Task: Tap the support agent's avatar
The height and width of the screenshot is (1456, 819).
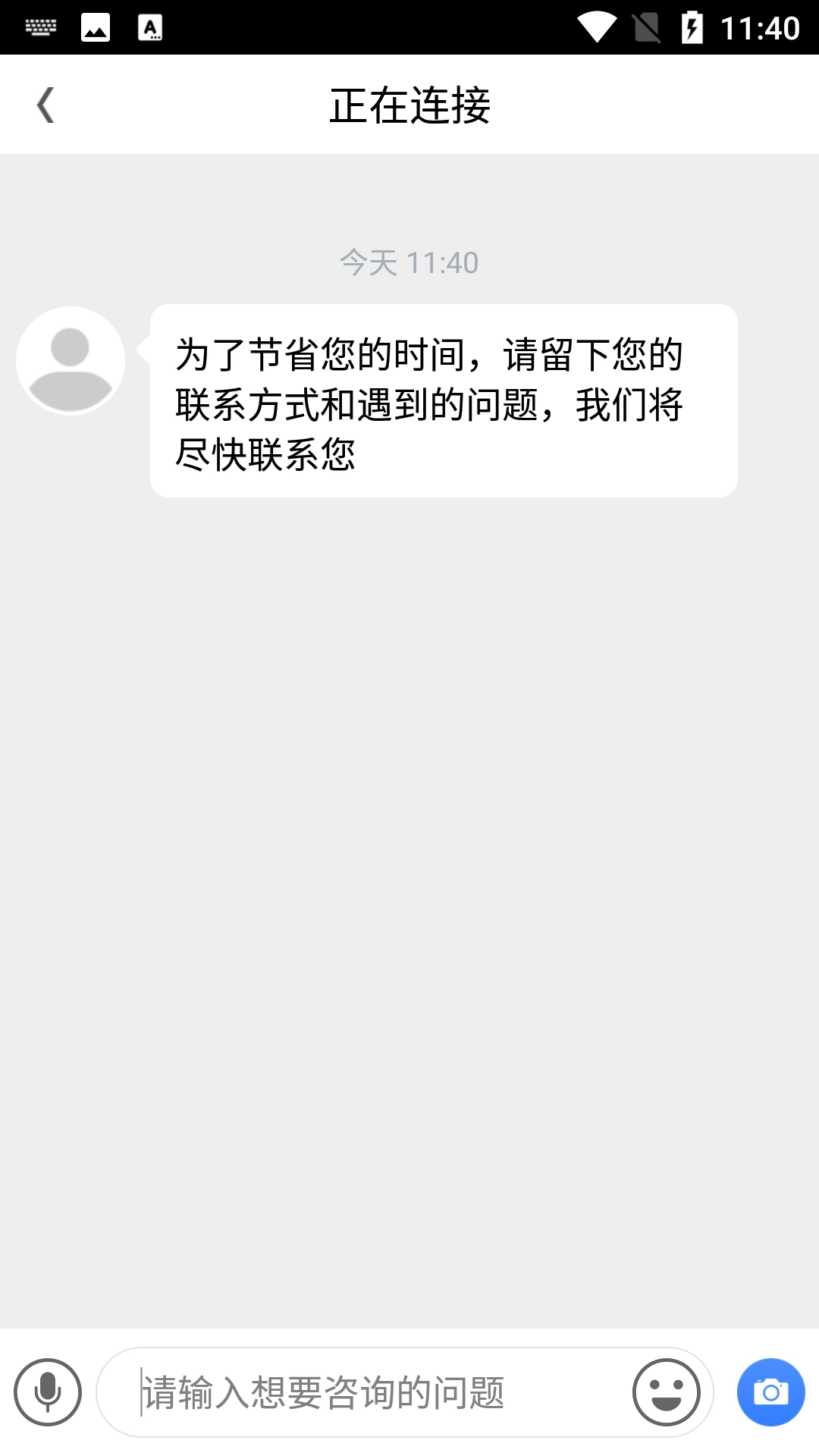Action: pyautogui.click(x=71, y=361)
